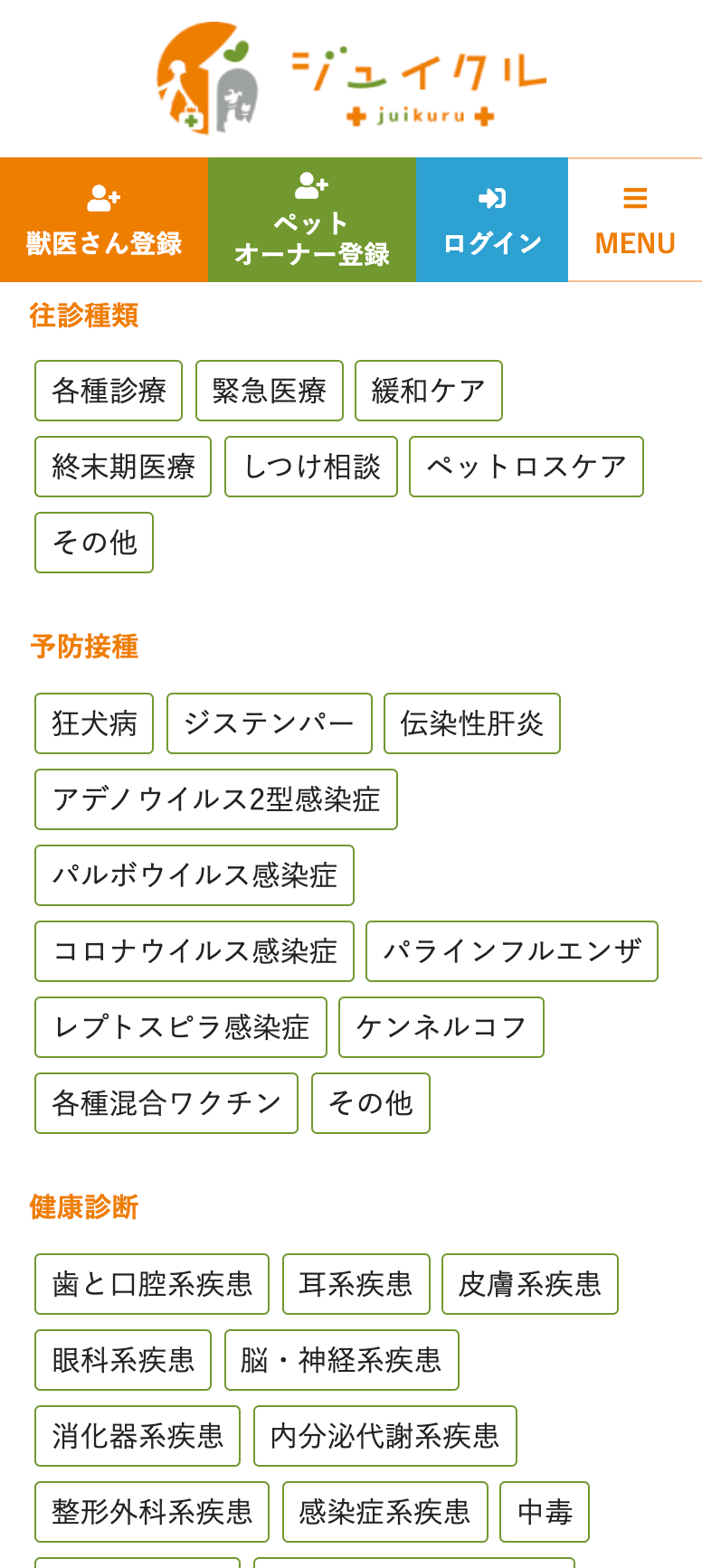Screen dimensions: 702x1568
Task: Select the 終末期医療 chip
Action: (x=123, y=467)
